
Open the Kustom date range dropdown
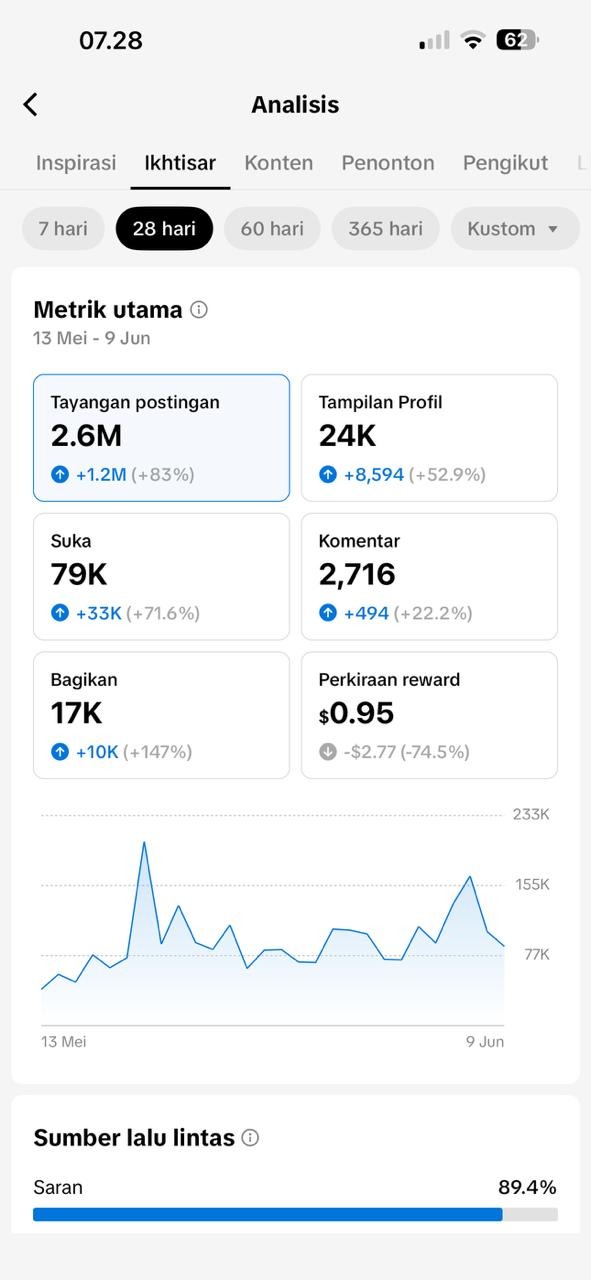tap(515, 228)
